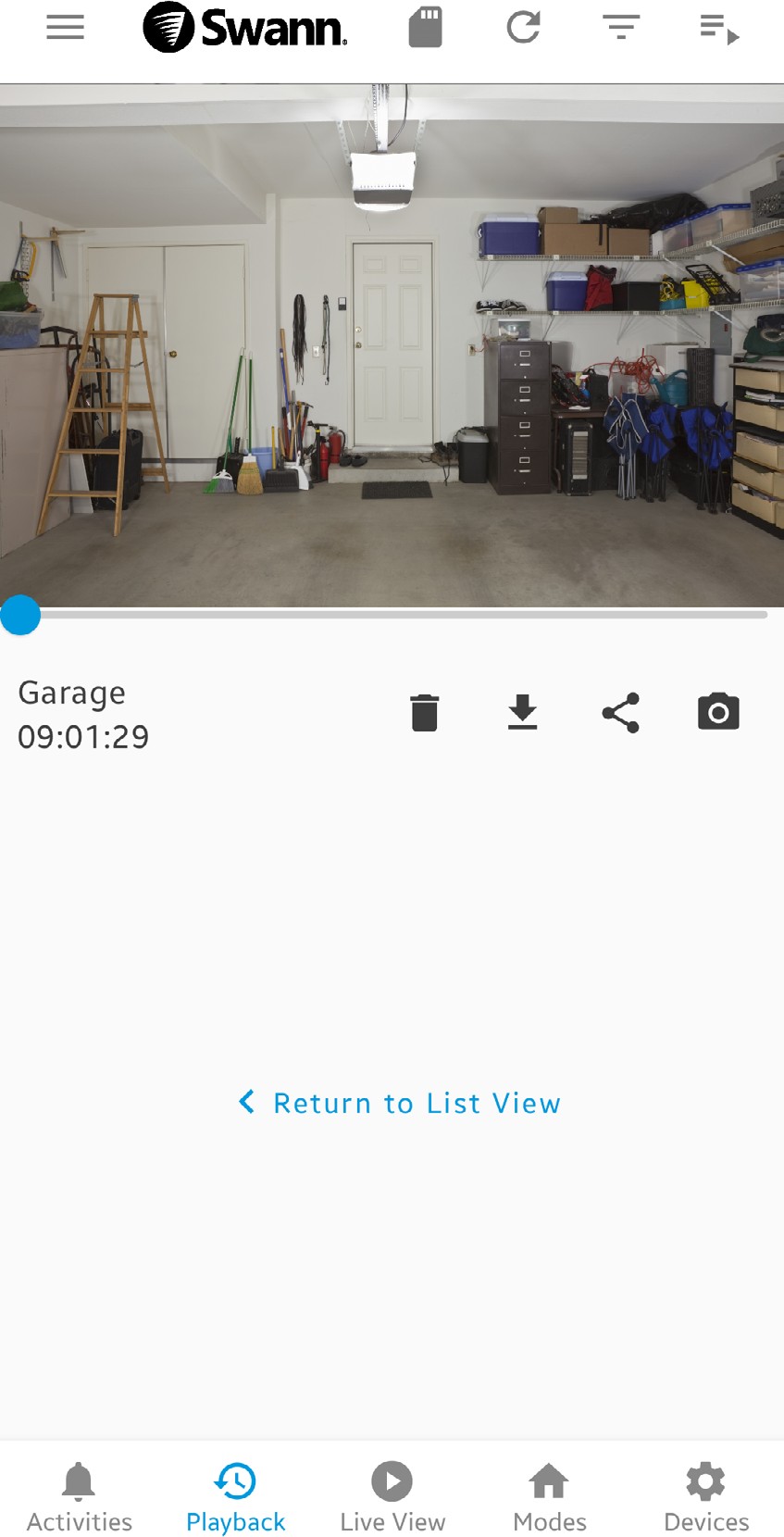Share the Garage recording
This screenshot has height=1537, width=784.
[x=621, y=713]
